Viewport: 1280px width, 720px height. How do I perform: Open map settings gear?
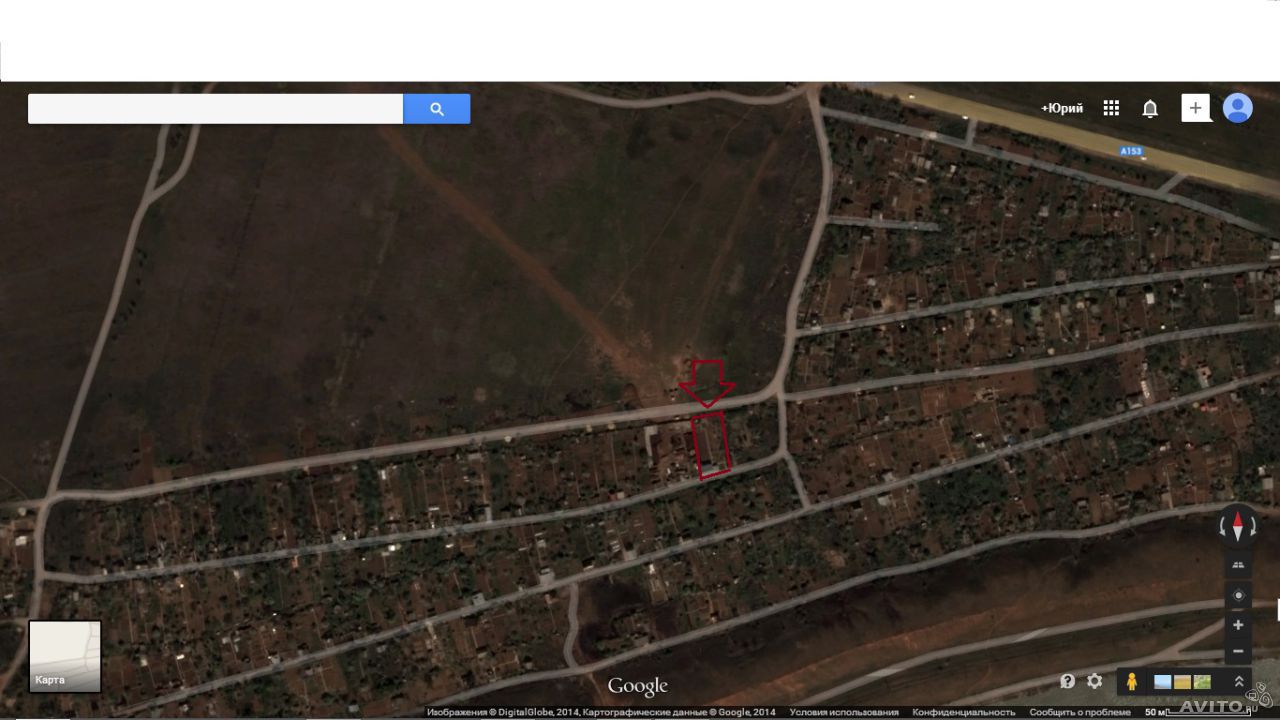click(x=1095, y=681)
